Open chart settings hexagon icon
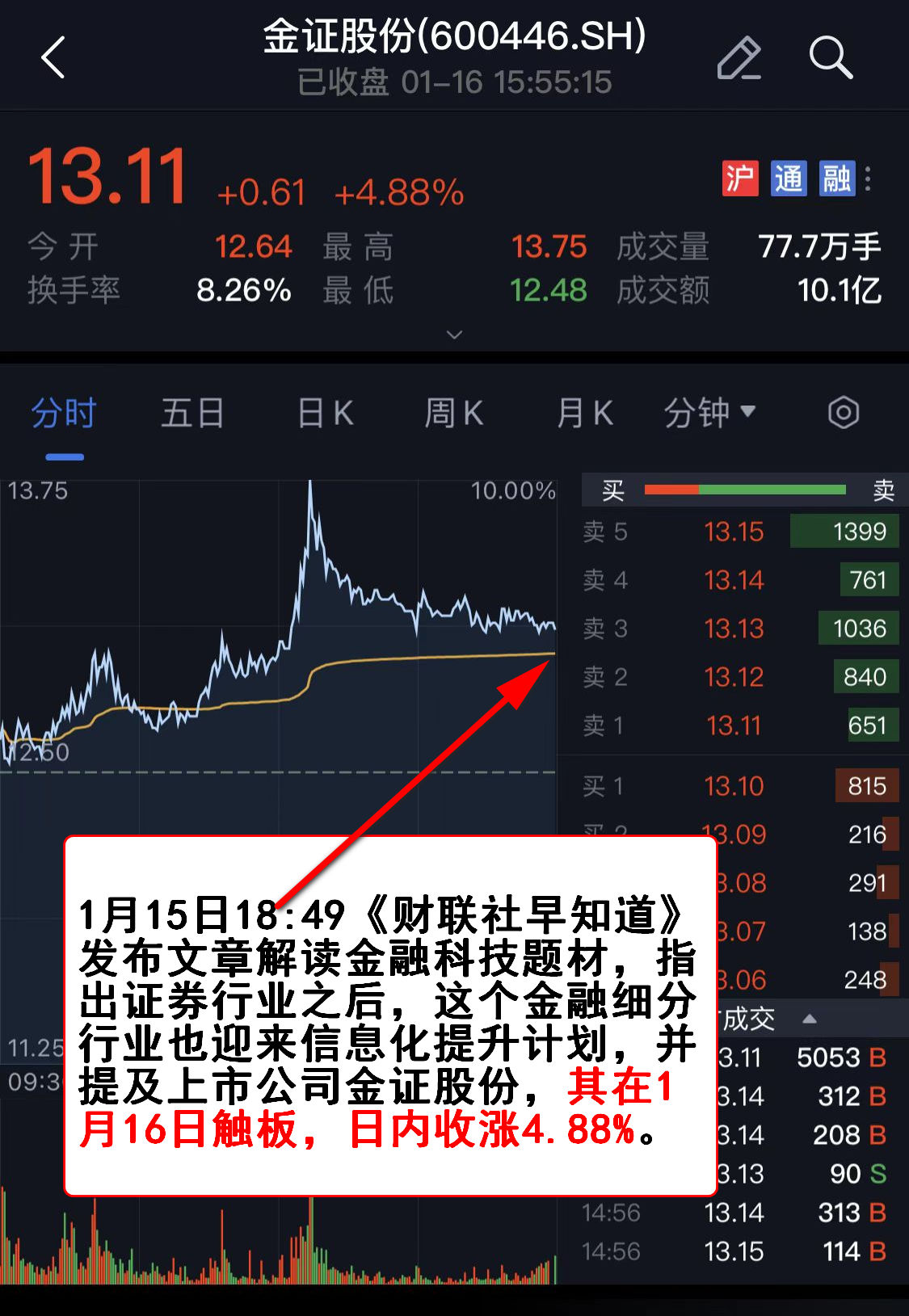The width and height of the screenshot is (909, 1316). pyautogui.click(x=843, y=413)
